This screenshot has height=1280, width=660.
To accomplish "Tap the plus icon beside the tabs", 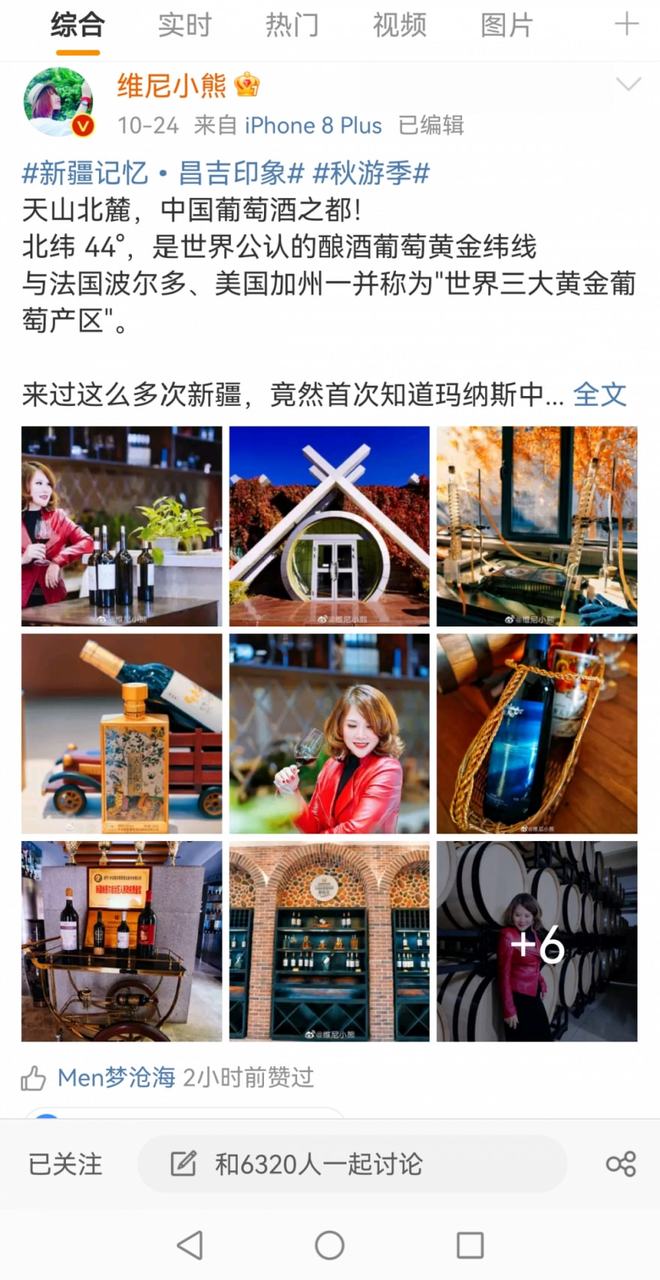I will 626,24.
